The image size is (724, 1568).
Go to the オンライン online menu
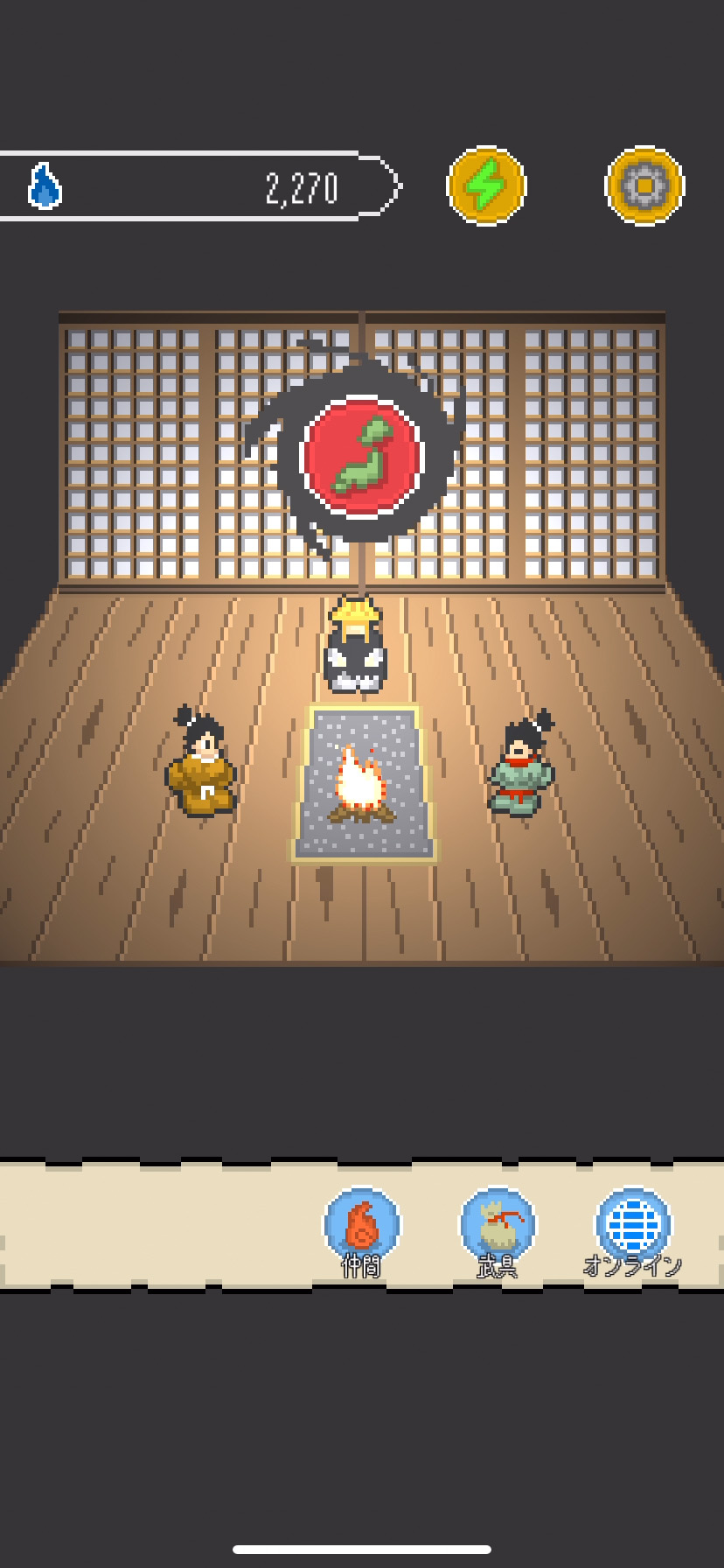point(633,1229)
